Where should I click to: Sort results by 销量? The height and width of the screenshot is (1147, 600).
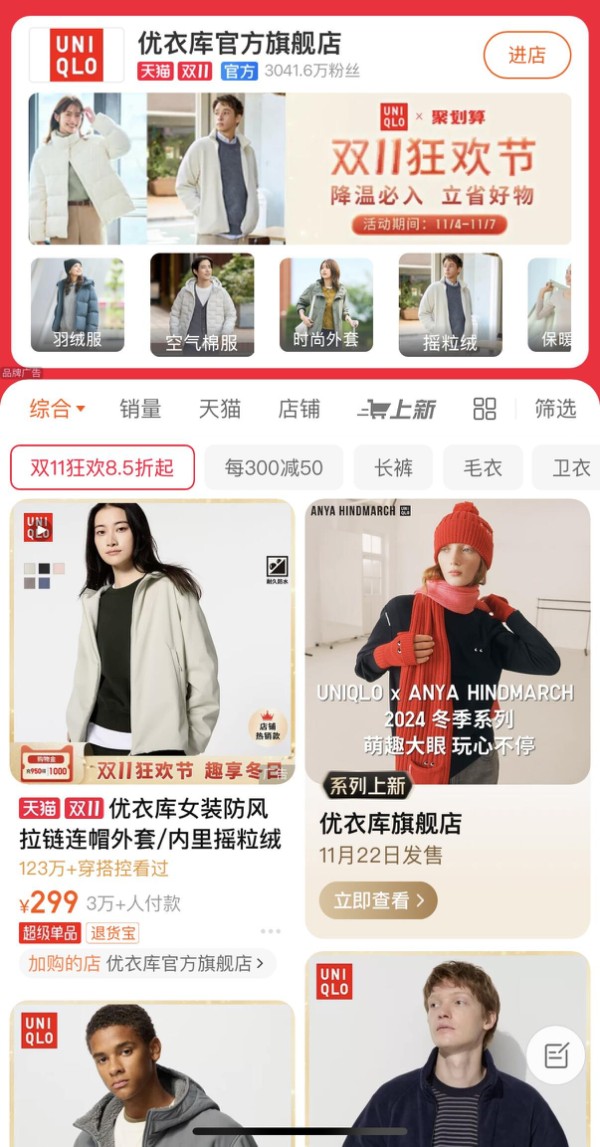140,408
